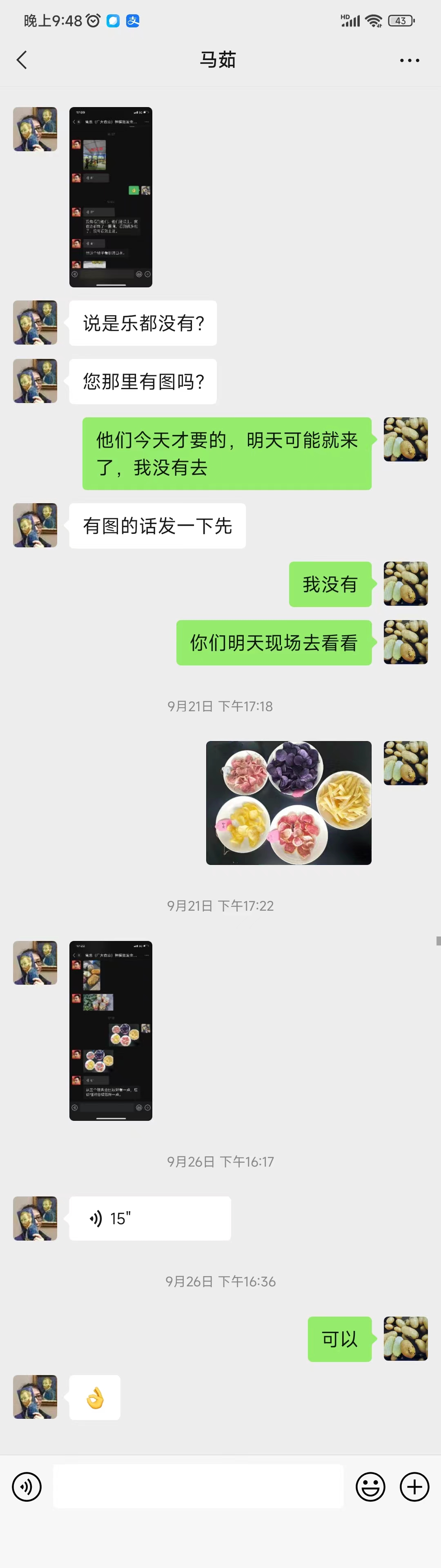Open the first dark chat screenshot image
The width and height of the screenshot is (441, 1568).
pyautogui.click(x=110, y=197)
